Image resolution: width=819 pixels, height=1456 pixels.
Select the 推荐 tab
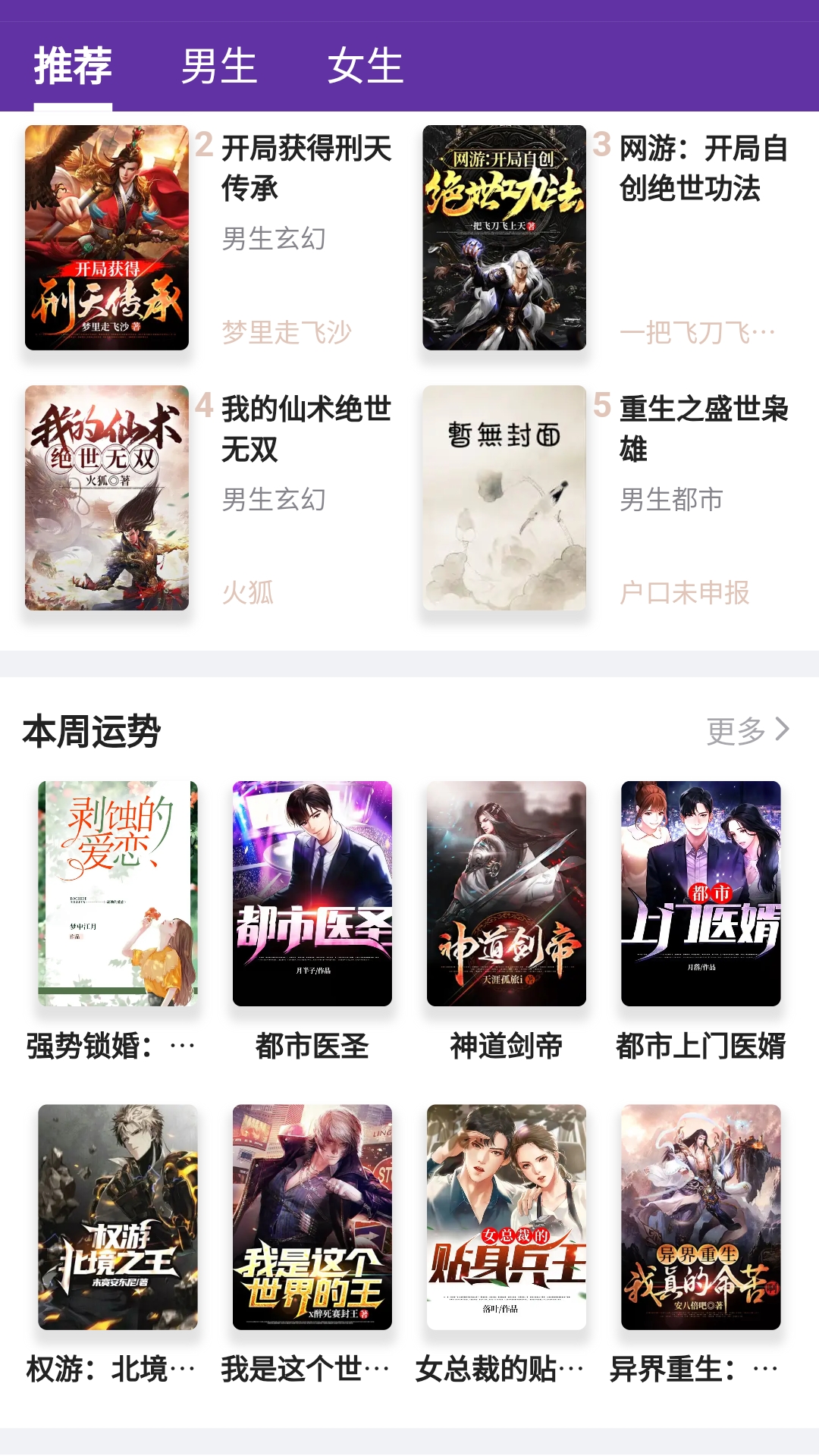point(73,67)
